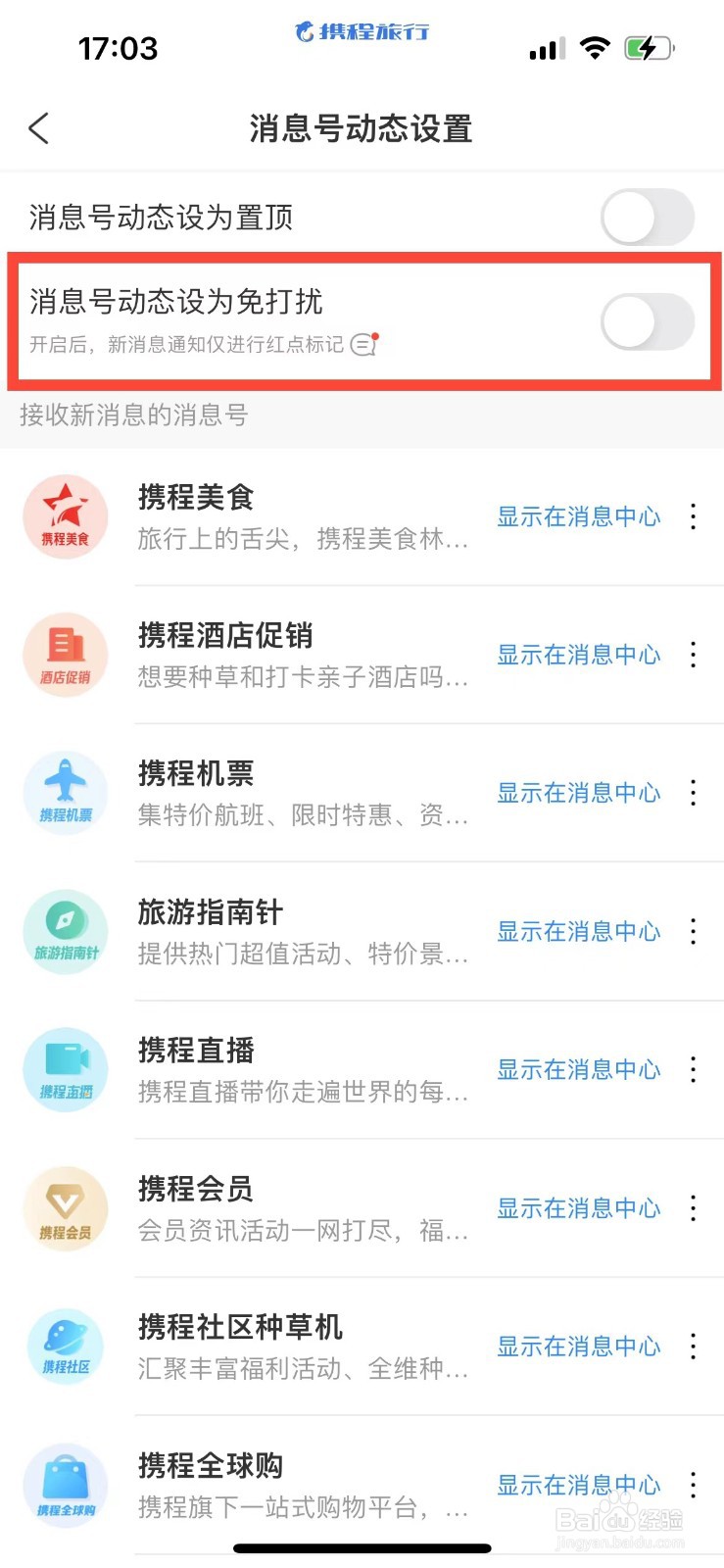Open more options for 携程社区种草机
Screen dimensions: 724x1568
click(694, 1346)
